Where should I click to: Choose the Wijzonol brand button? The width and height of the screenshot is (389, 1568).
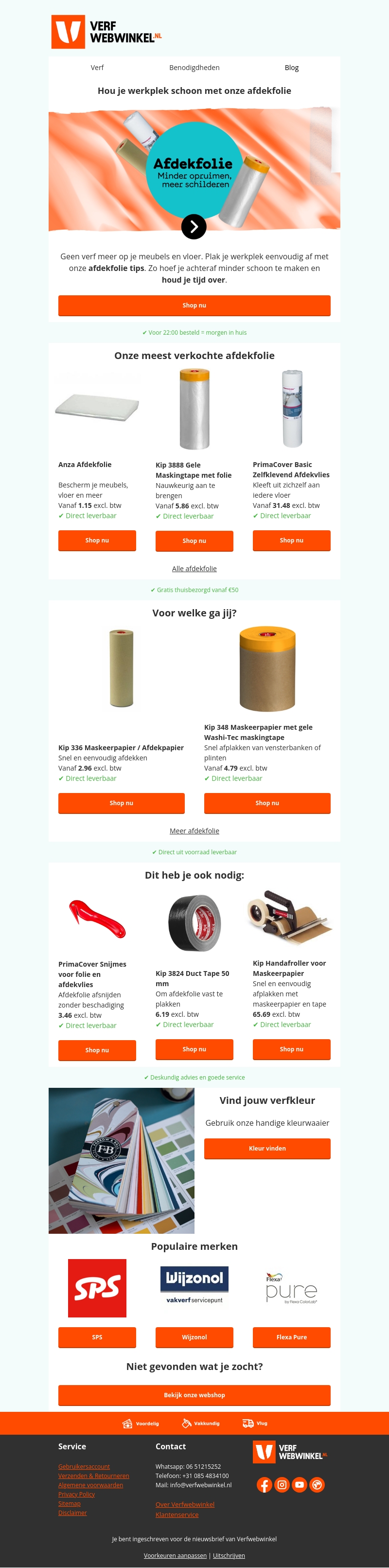(x=194, y=1337)
